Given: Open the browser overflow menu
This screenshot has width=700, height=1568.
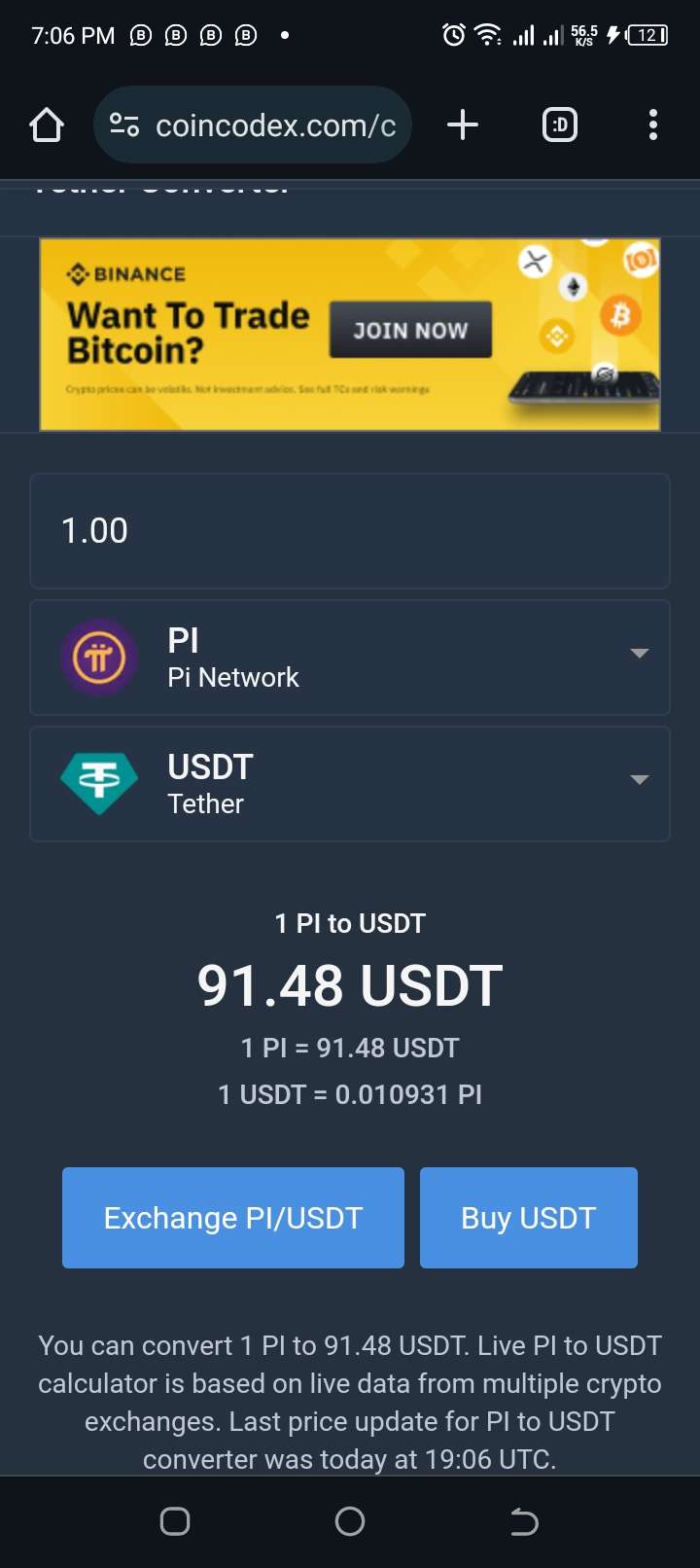Looking at the screenshot, I should pyautogui.click(x=652, y=125).
